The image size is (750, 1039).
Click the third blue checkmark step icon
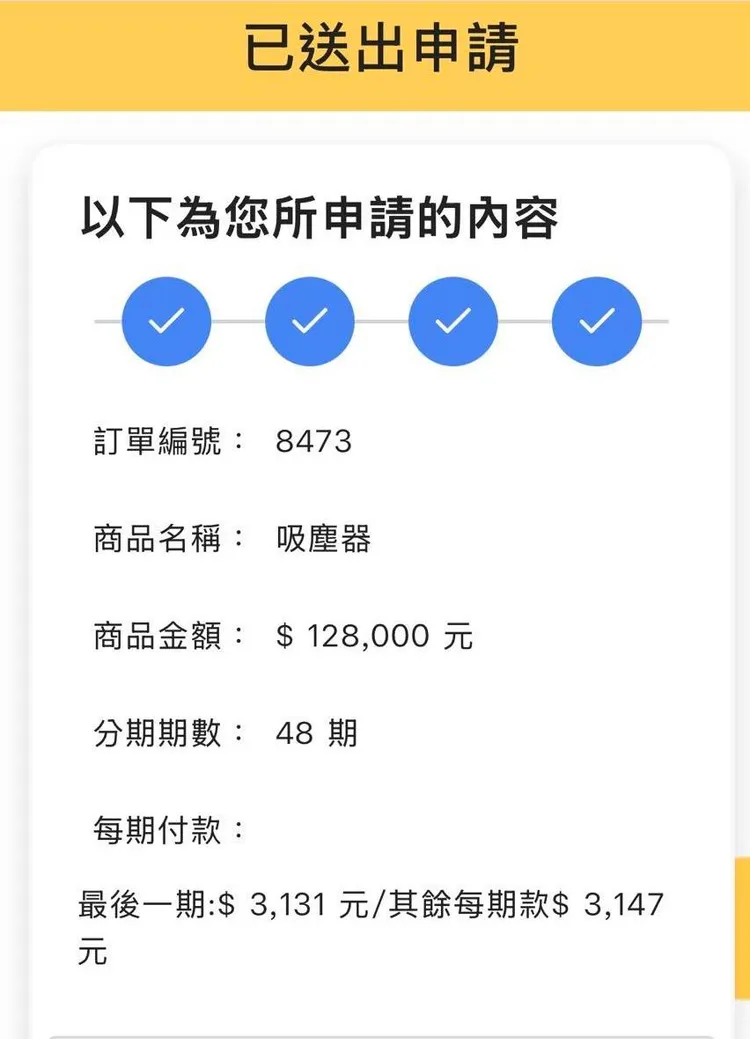[x=452, y=321]
